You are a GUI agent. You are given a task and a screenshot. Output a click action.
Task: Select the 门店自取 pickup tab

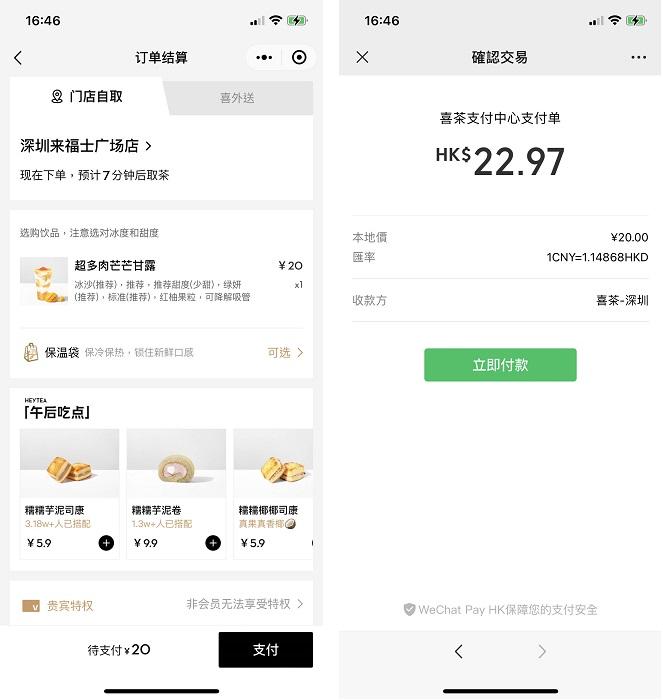tap(87, 97)
